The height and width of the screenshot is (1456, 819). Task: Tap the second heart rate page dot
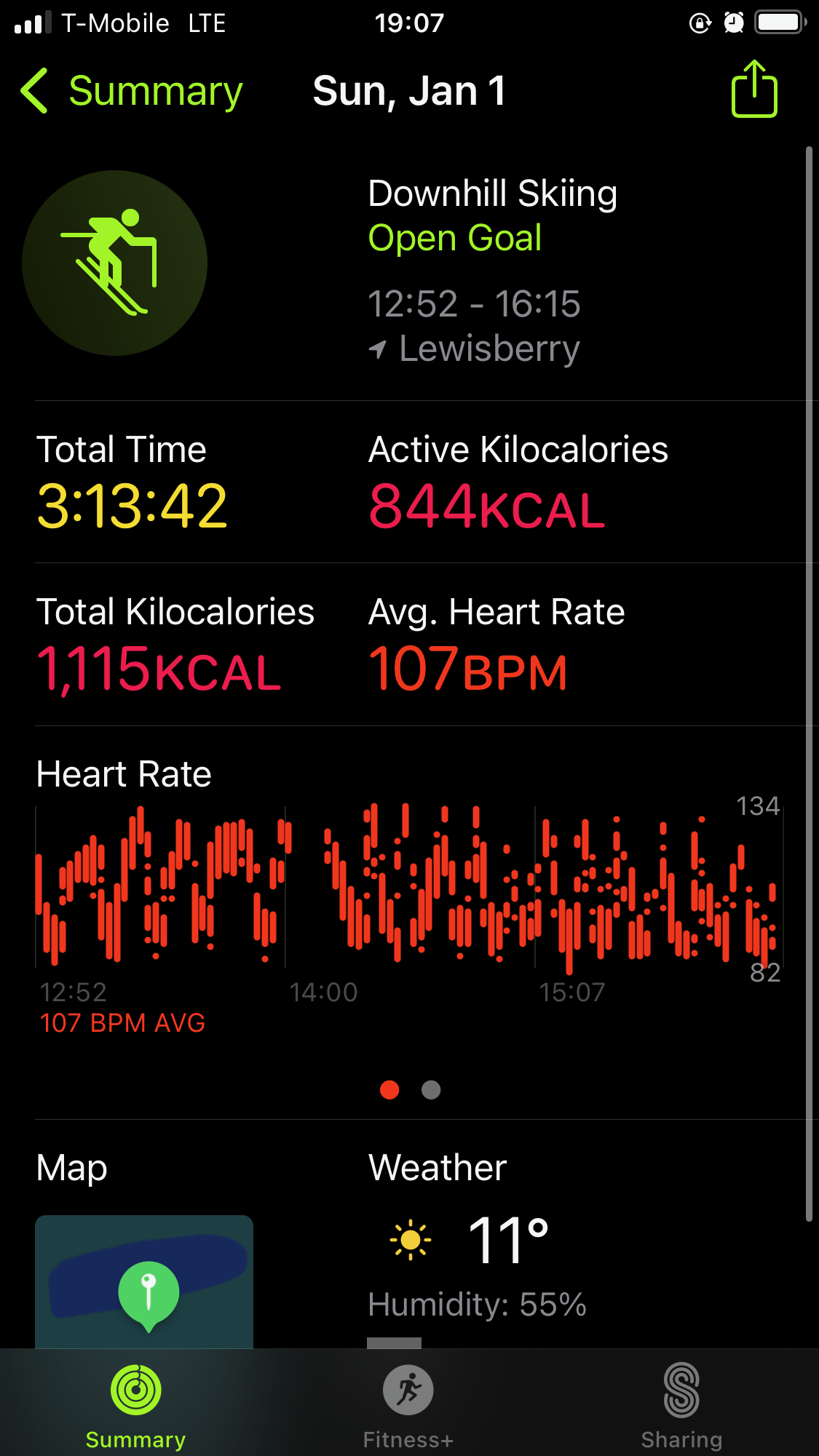coord(431,1089)
